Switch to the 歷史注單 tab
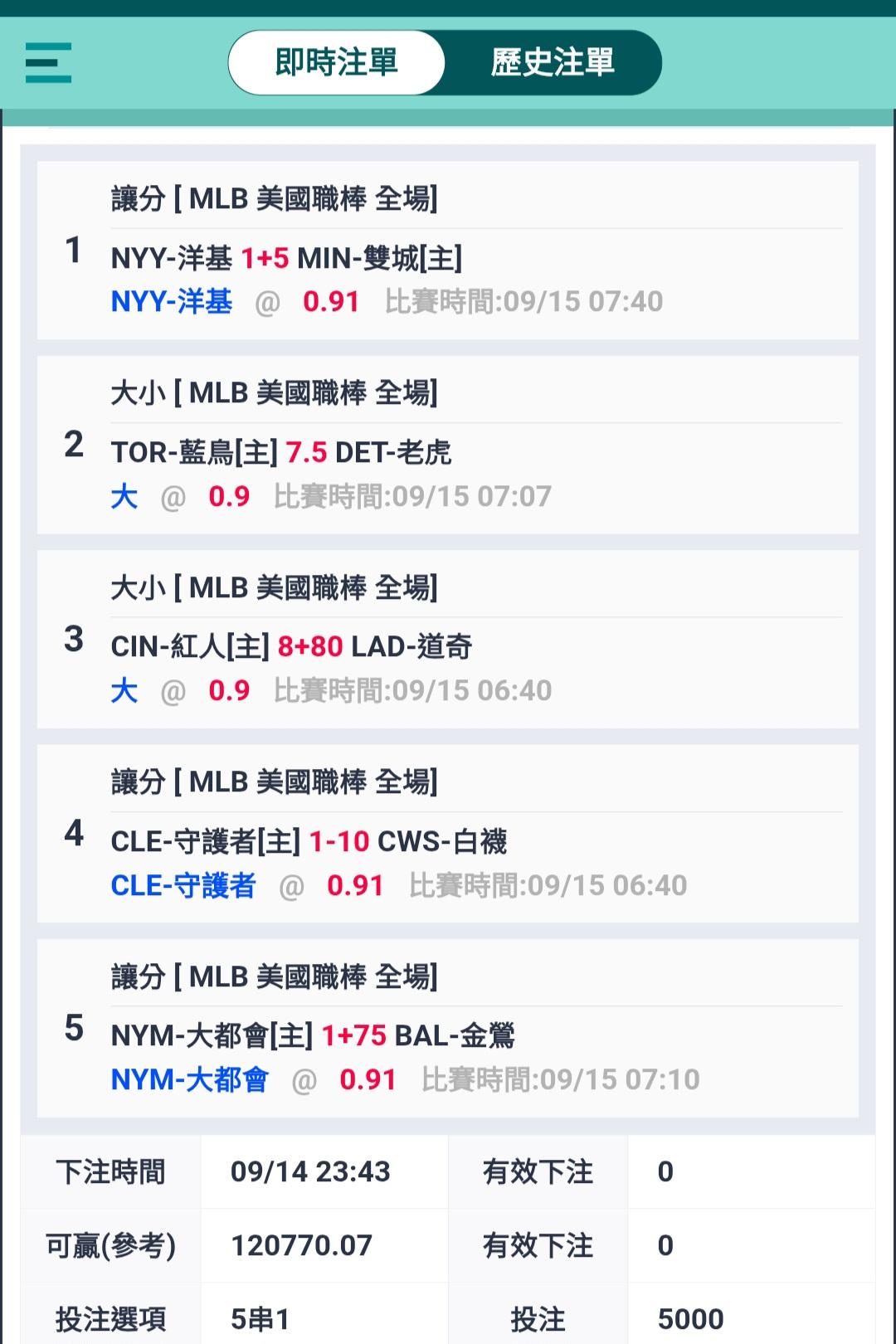 (x=553, y=63)
